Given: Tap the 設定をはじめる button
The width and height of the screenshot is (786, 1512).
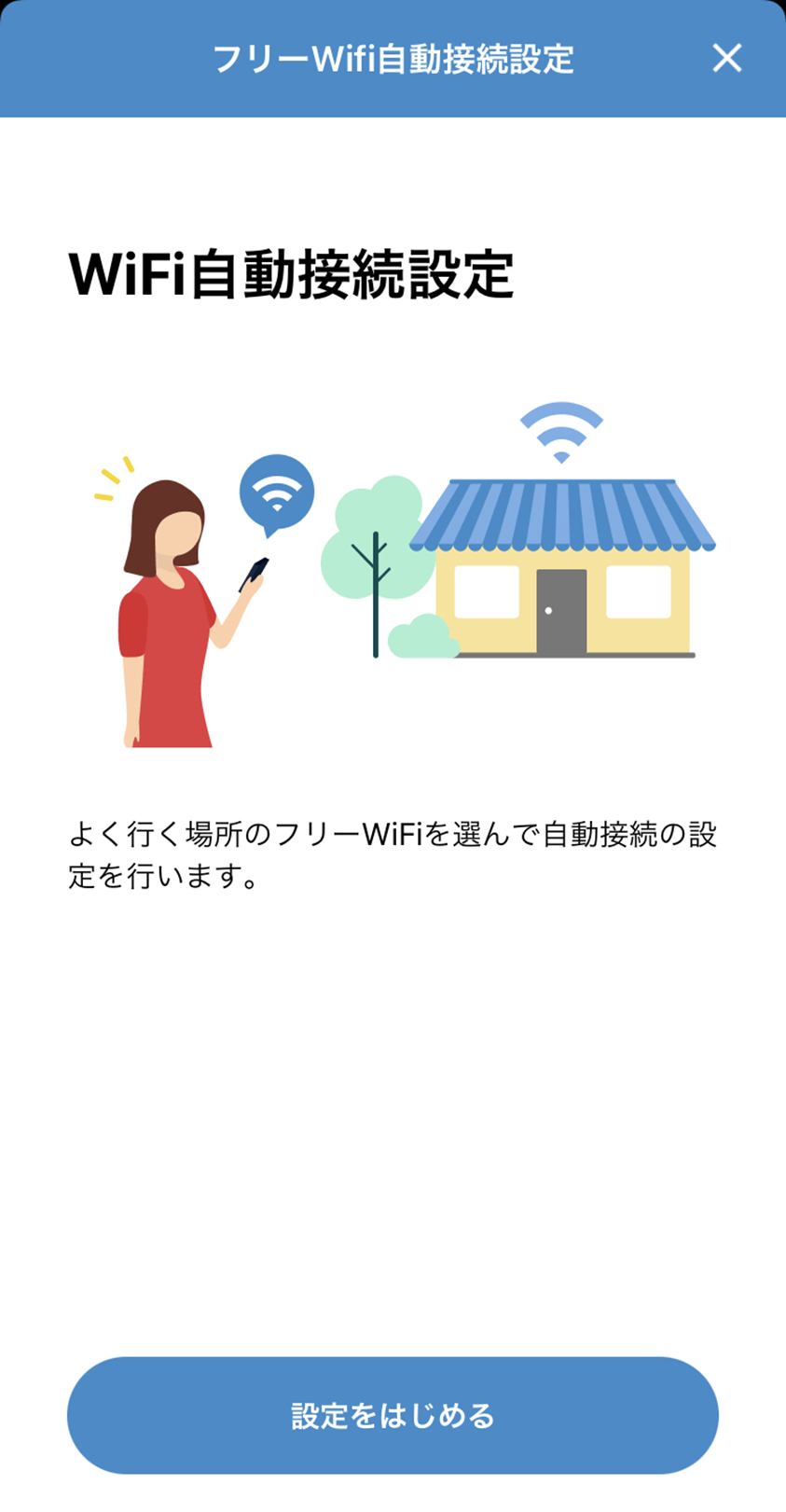Looking at the screenshot, I should tap(393, 1415).
